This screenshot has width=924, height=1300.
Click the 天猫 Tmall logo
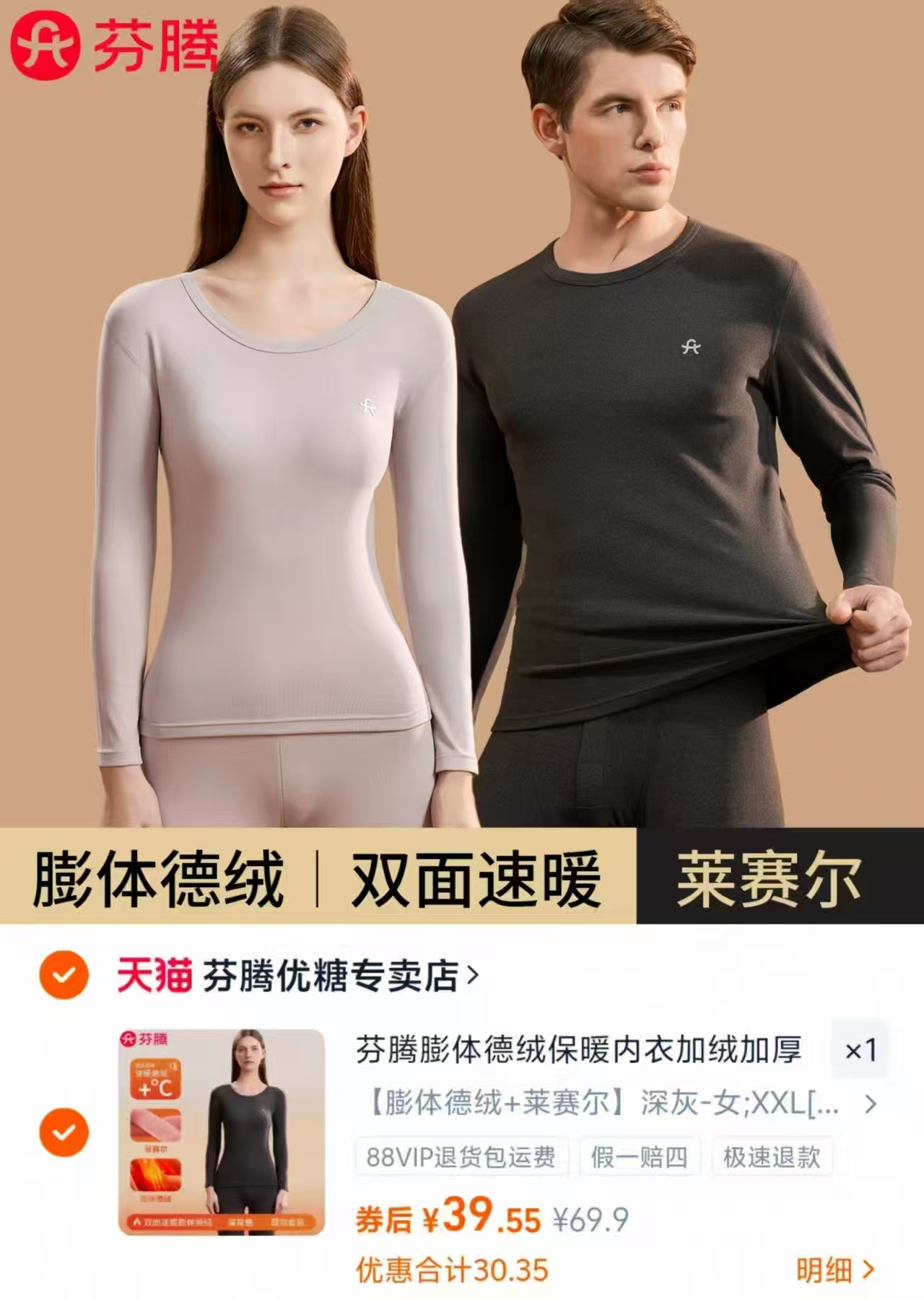point(155,976)
